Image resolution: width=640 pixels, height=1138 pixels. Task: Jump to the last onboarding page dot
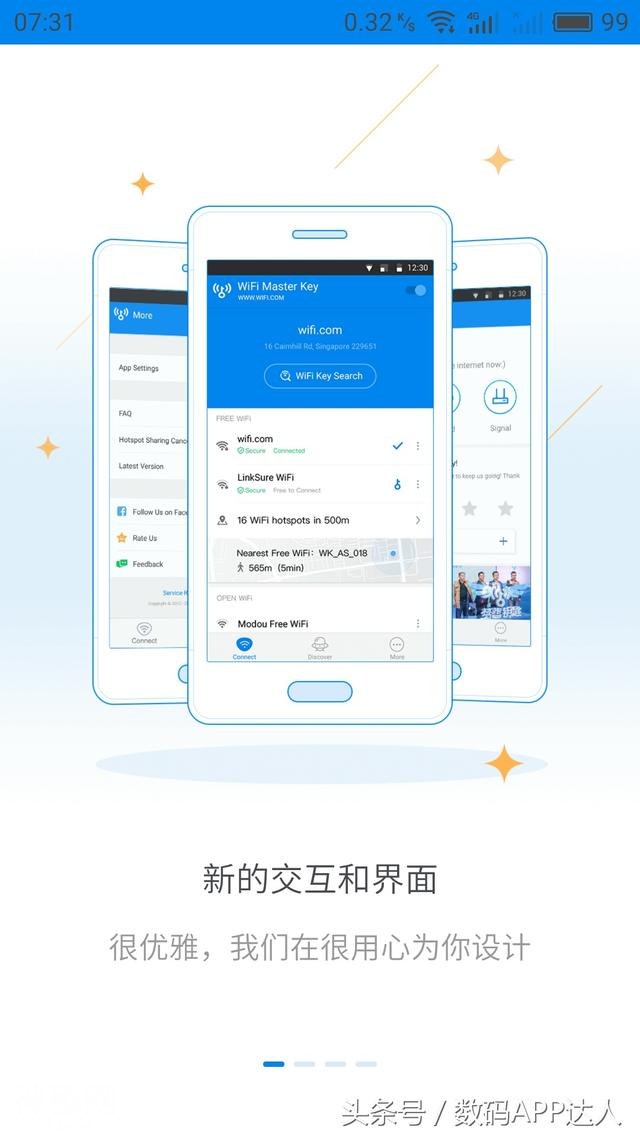366,1064
